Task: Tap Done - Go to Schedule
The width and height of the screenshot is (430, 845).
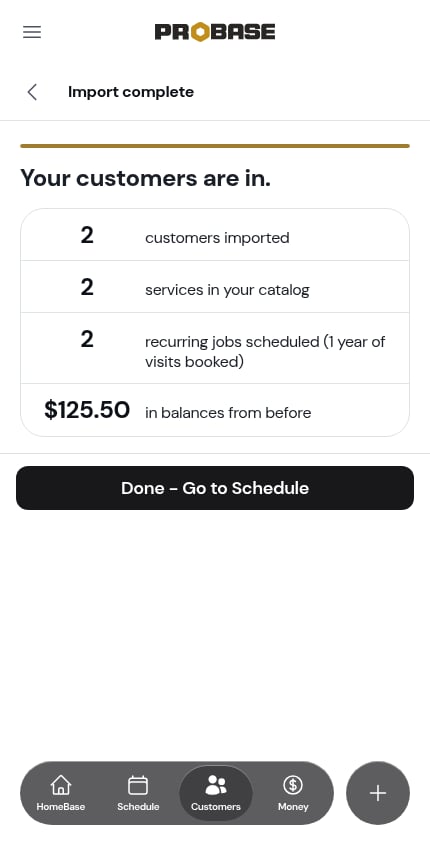Action: tap(215, 488)
